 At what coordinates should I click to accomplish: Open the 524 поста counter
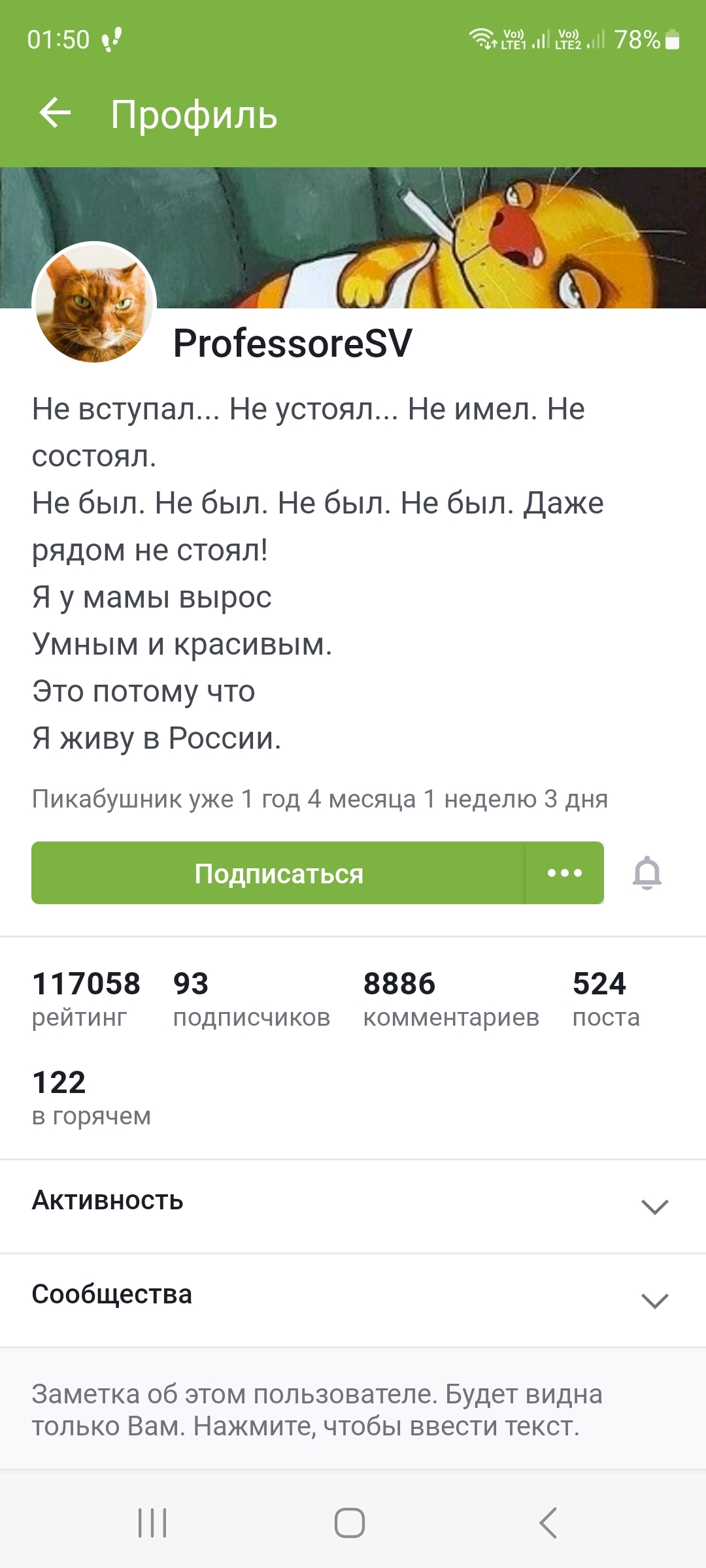(x=605, y=1000)
